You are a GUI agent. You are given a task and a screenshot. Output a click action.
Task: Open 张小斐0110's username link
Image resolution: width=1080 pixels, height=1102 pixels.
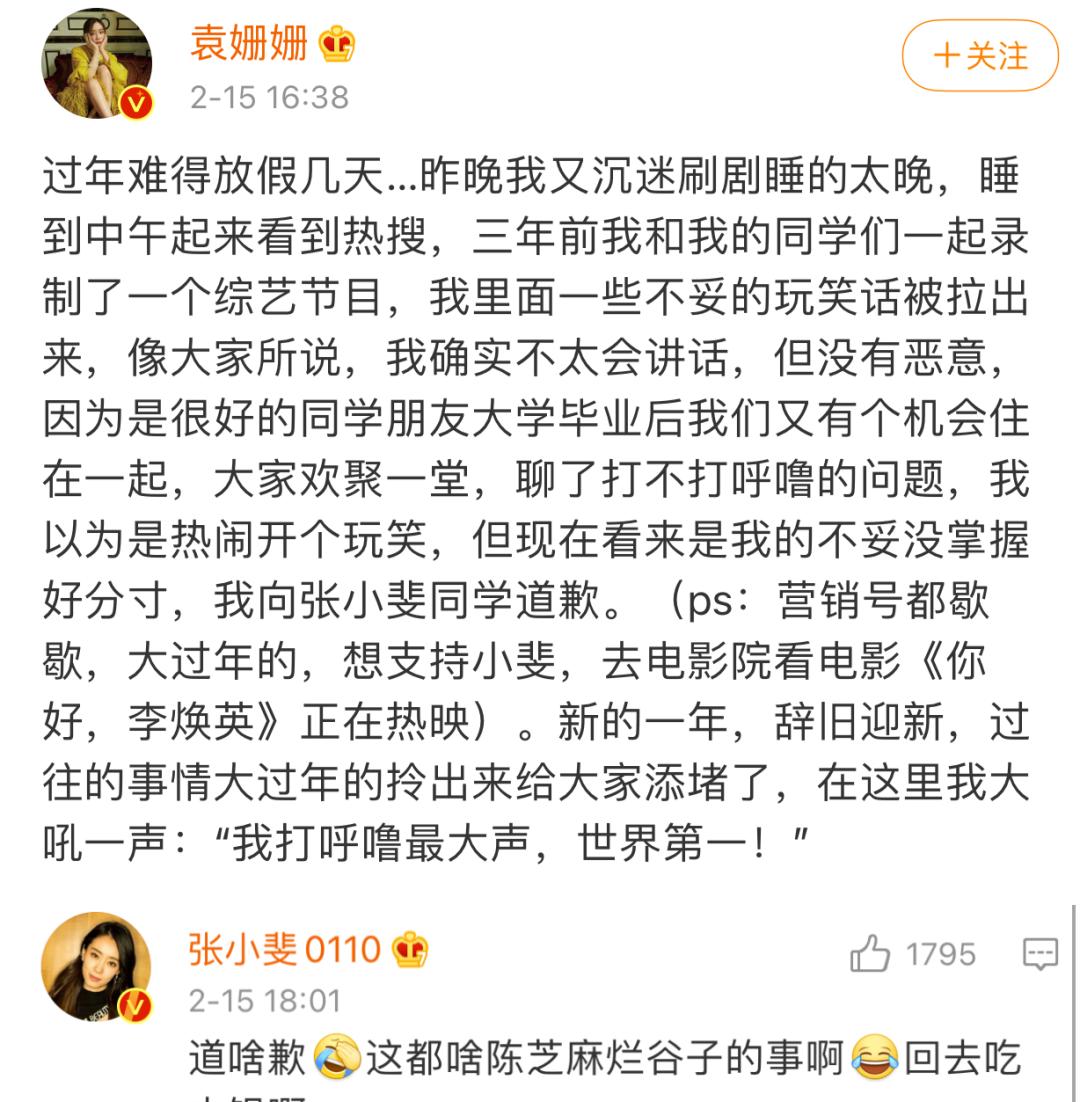point(285,949)
